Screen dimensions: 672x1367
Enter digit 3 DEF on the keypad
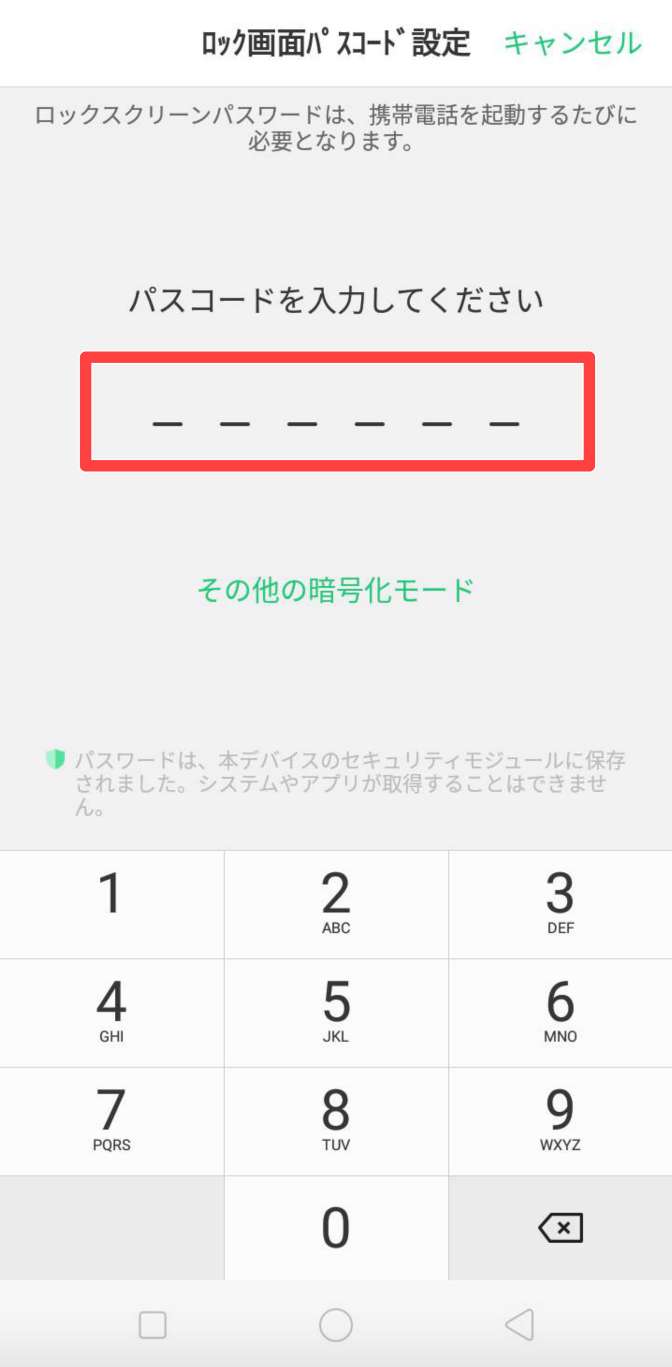click(x=560, y=904)
